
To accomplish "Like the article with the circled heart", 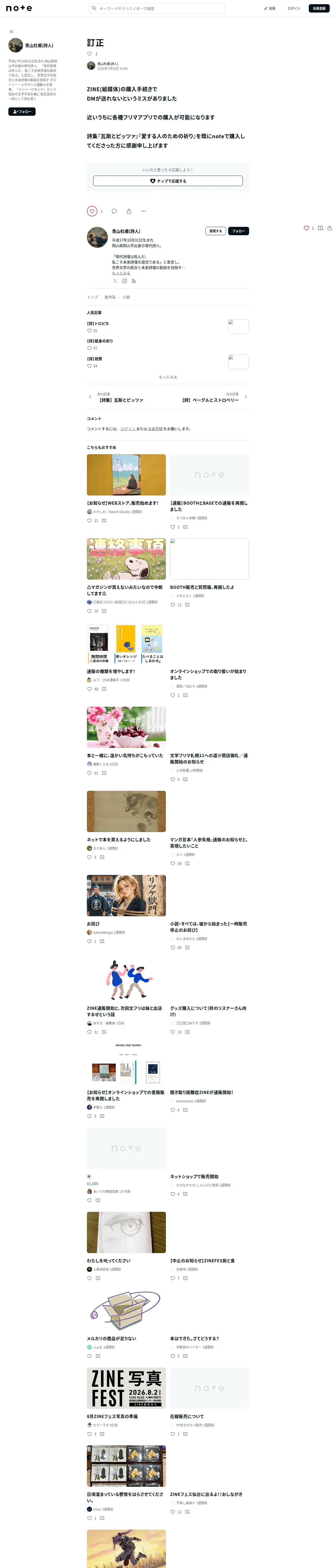I will click(x=92, y=211).
